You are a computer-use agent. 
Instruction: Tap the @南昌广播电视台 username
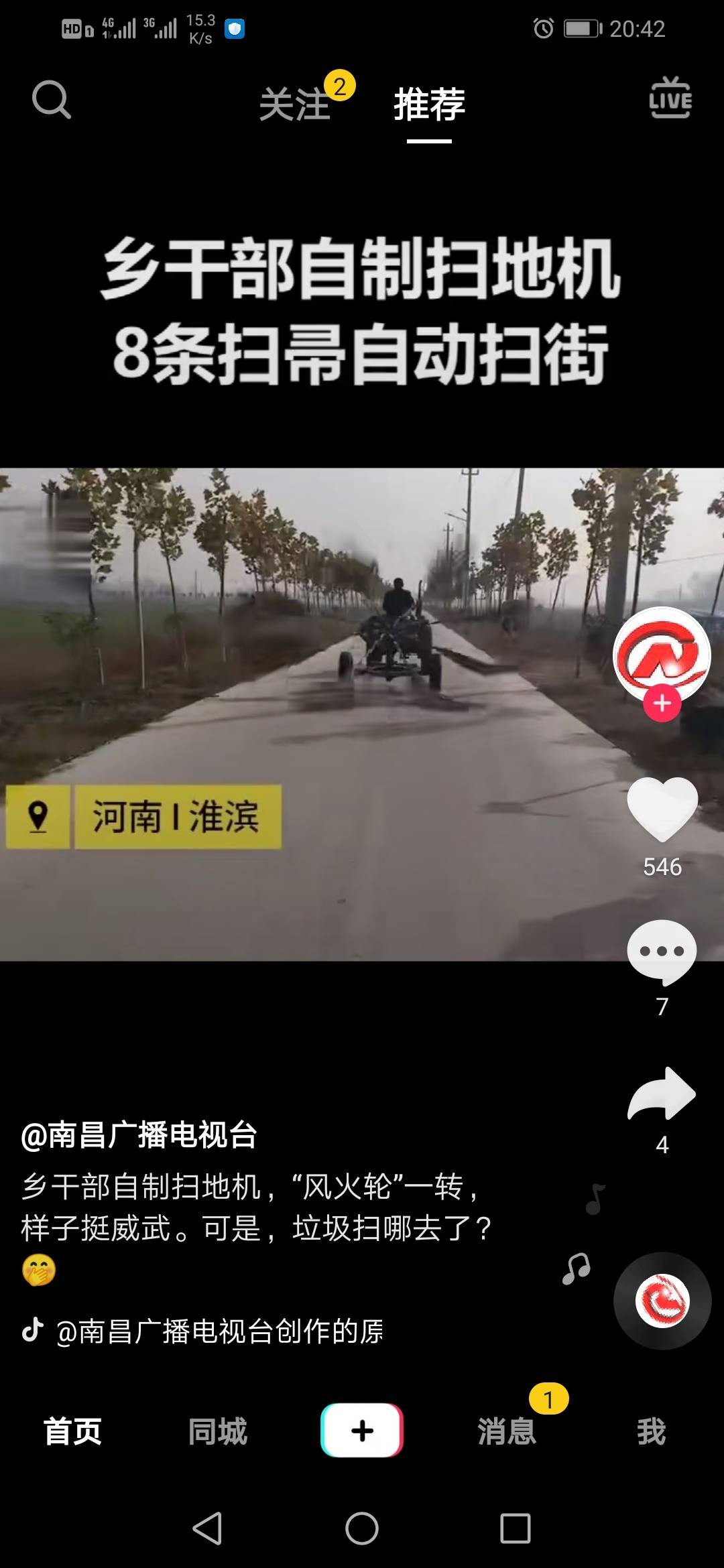point(139,1135)
